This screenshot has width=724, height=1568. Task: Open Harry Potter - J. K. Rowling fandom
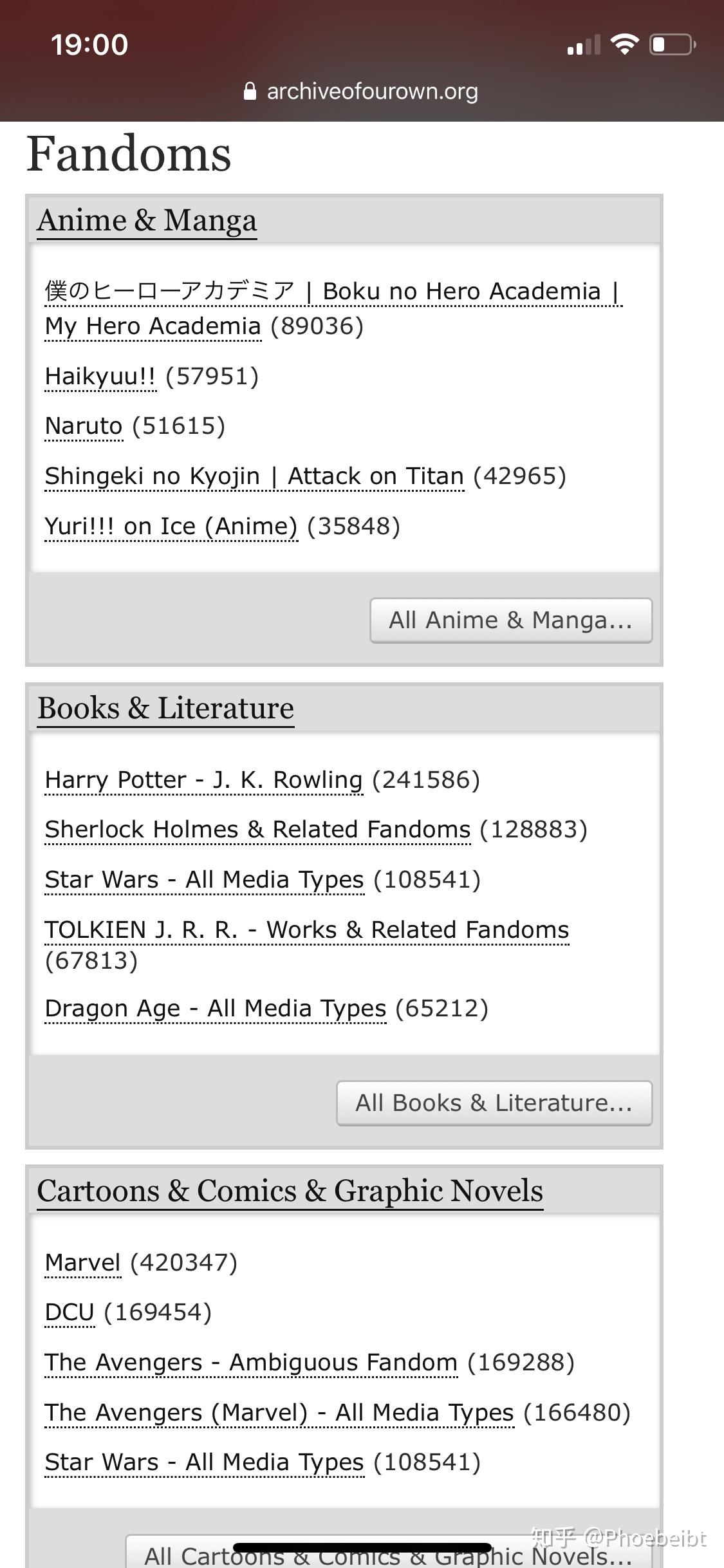tap(204, 780)
